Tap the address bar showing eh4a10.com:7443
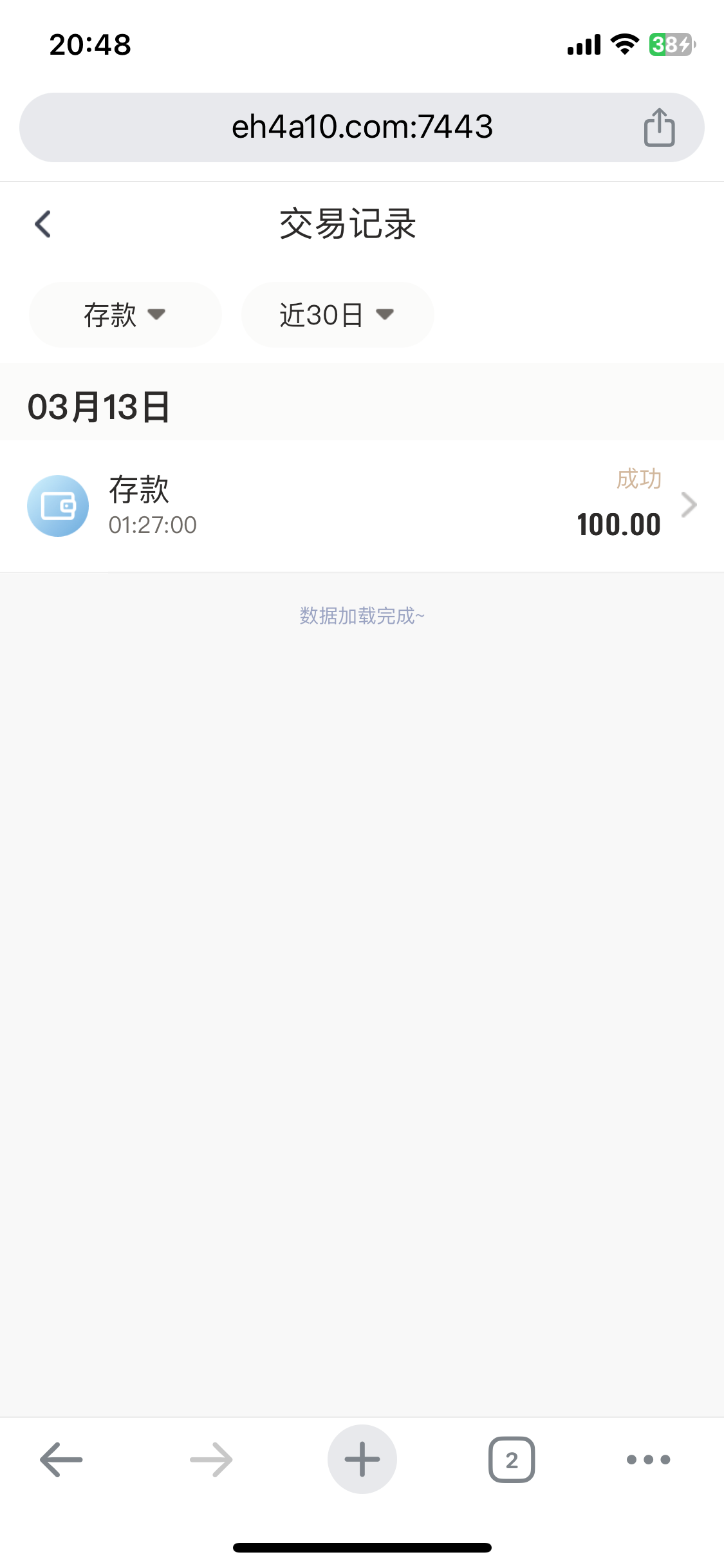 click(362, 127)
